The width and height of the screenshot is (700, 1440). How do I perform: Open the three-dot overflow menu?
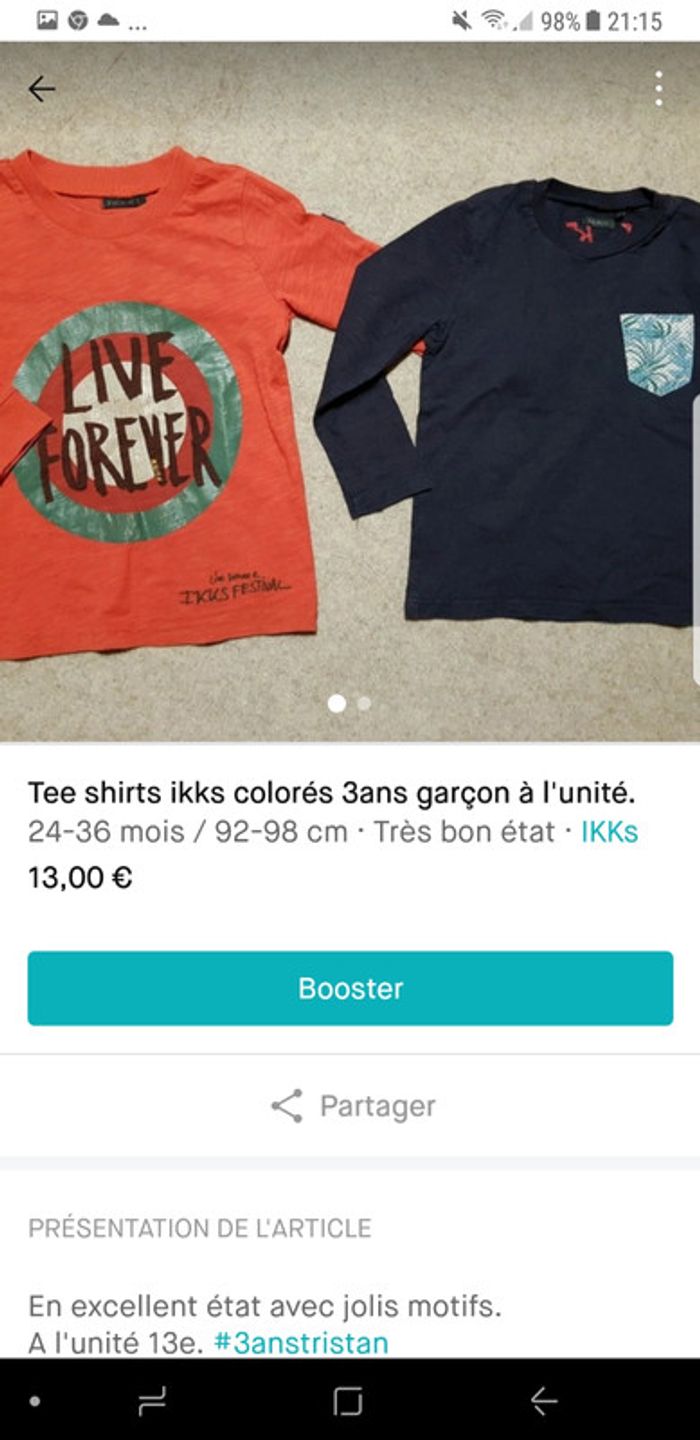tap(658, 89)
